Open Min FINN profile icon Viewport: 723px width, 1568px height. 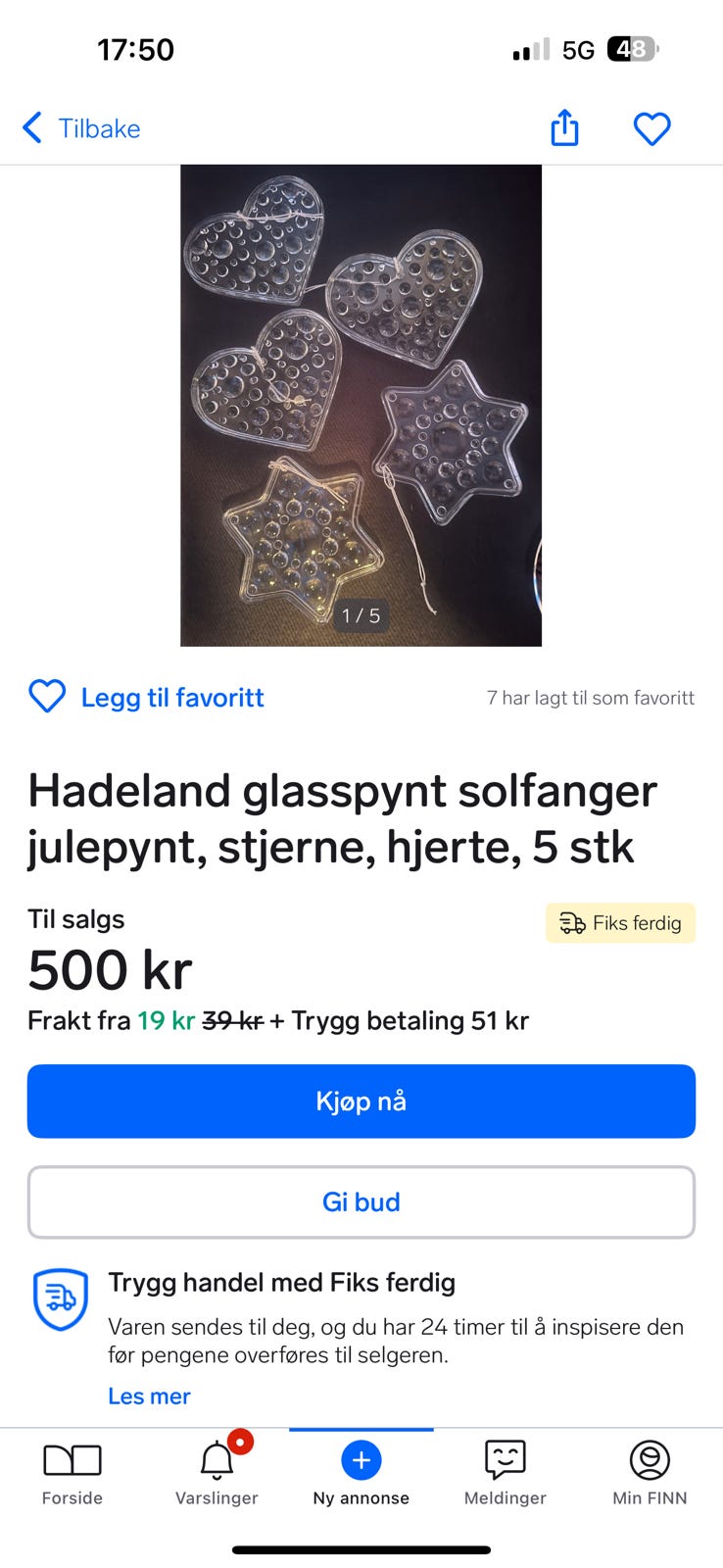pyautogui.click(x=649, y=1457)
